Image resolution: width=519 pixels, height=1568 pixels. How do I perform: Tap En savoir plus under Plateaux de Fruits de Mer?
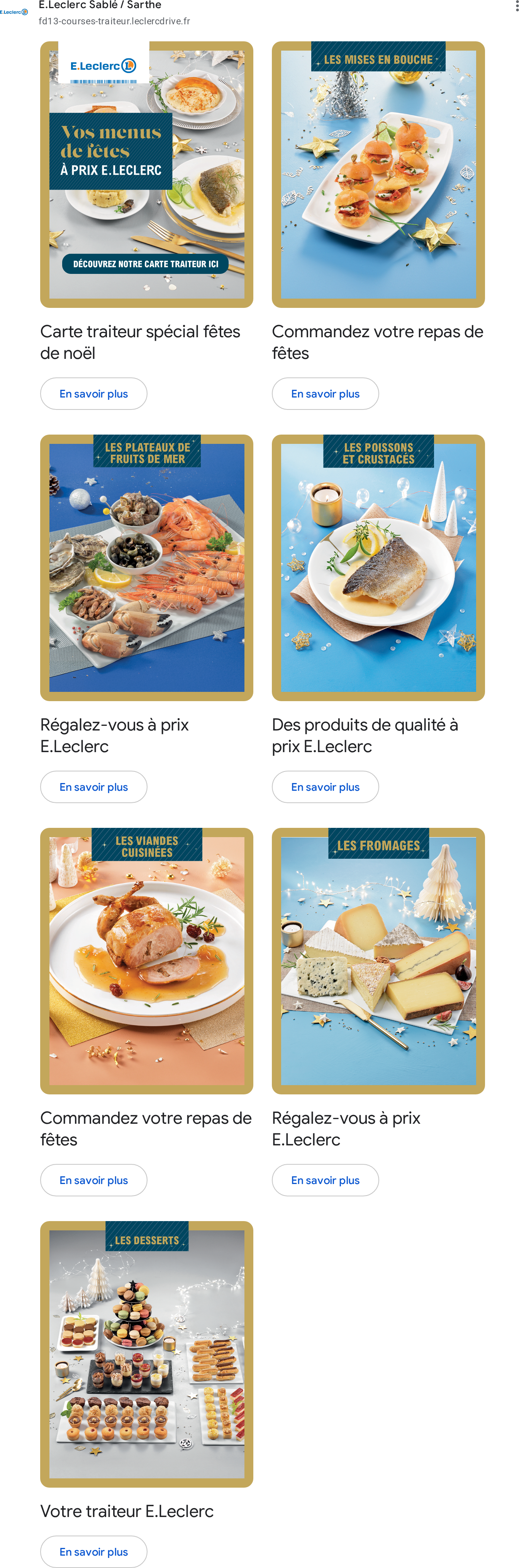click(94, 787)
